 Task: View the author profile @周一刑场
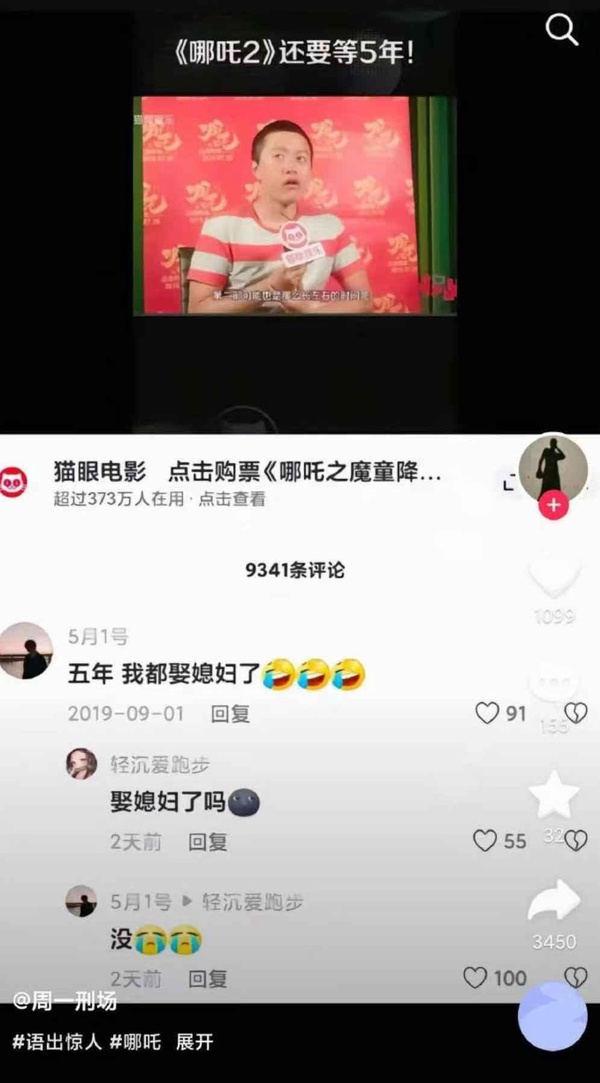pyautogui.click(x=65, y=1001)
